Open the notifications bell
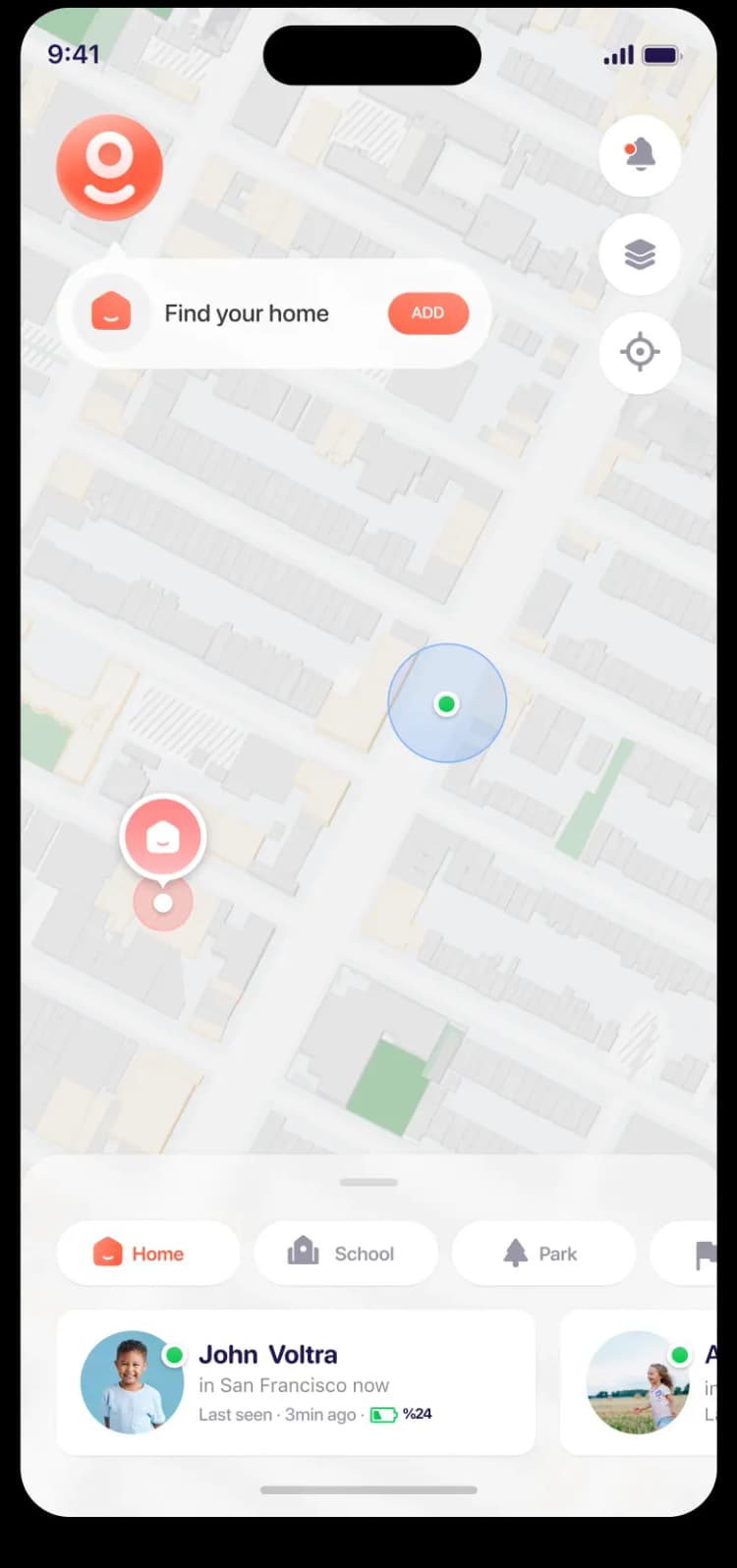737x1568 pixels. tap(640, 155)
